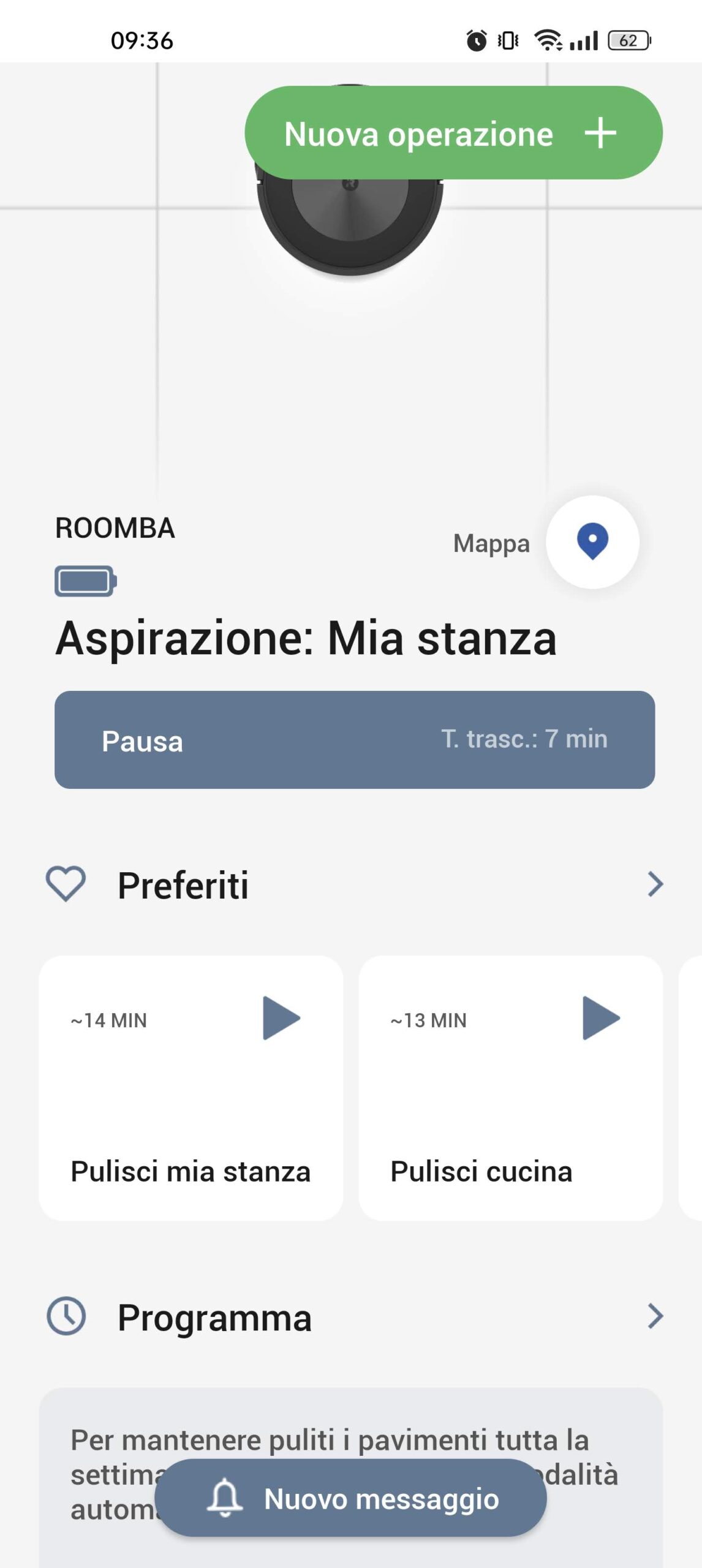Viewport: 702px width, 1568px height.
Task: Start the Pulisci mia stanza favorite
Action: click(281, 1018)
